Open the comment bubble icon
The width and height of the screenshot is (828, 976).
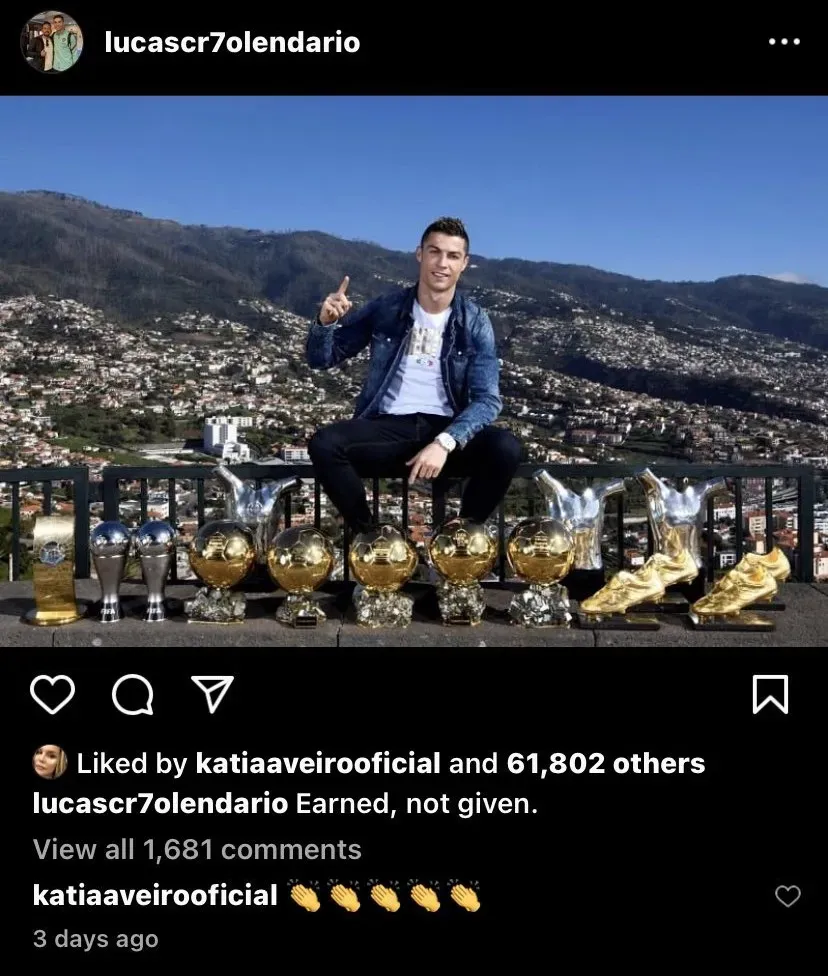tap(132, 694)
